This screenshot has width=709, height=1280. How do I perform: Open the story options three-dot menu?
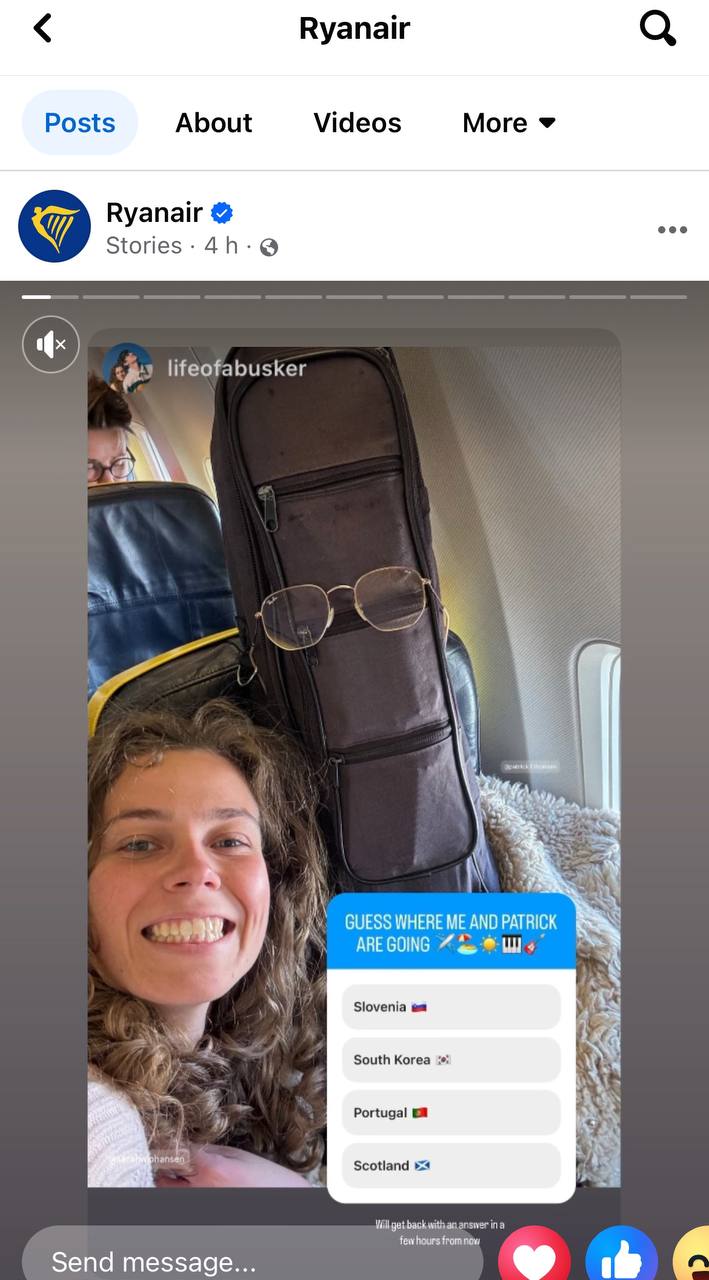672,230
